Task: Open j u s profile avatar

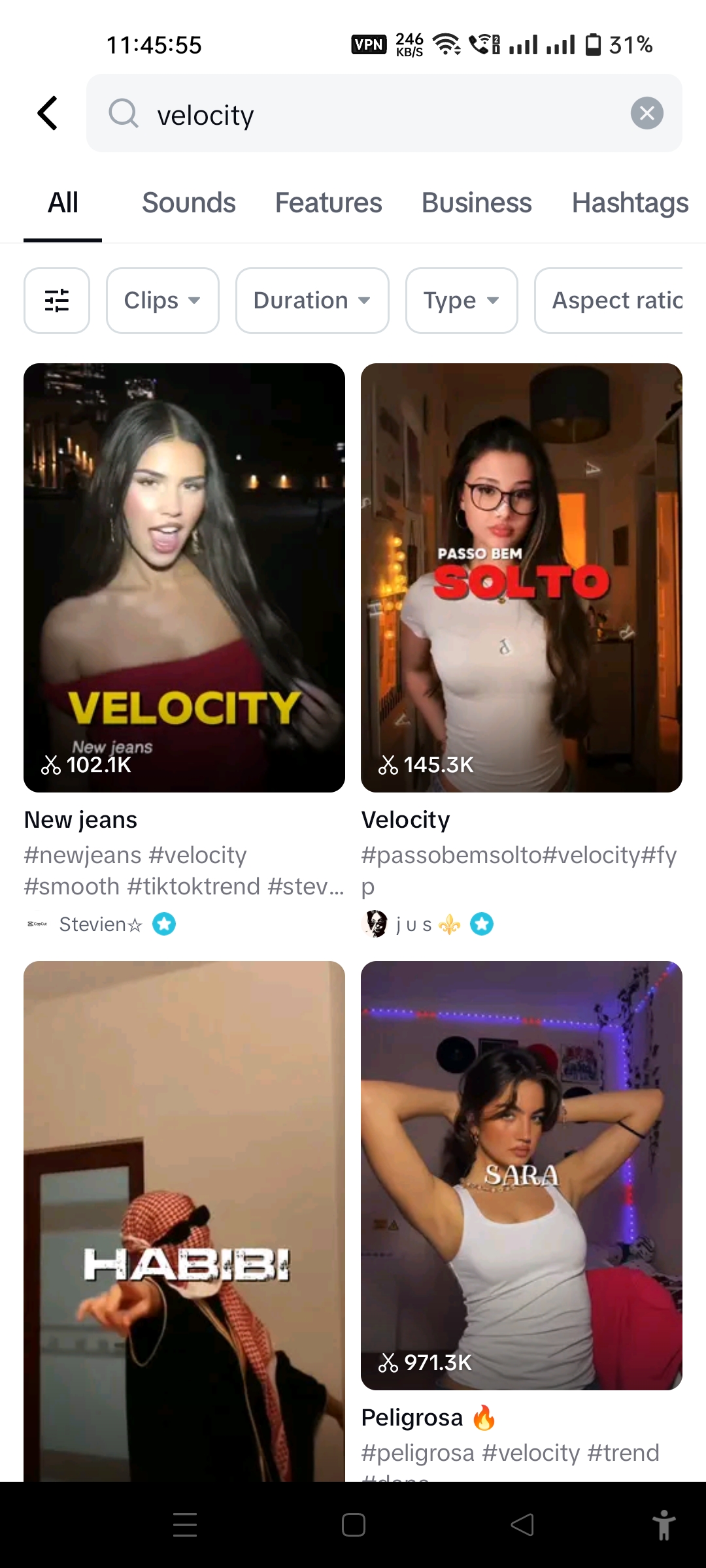Action: click(x=376, y=923)
